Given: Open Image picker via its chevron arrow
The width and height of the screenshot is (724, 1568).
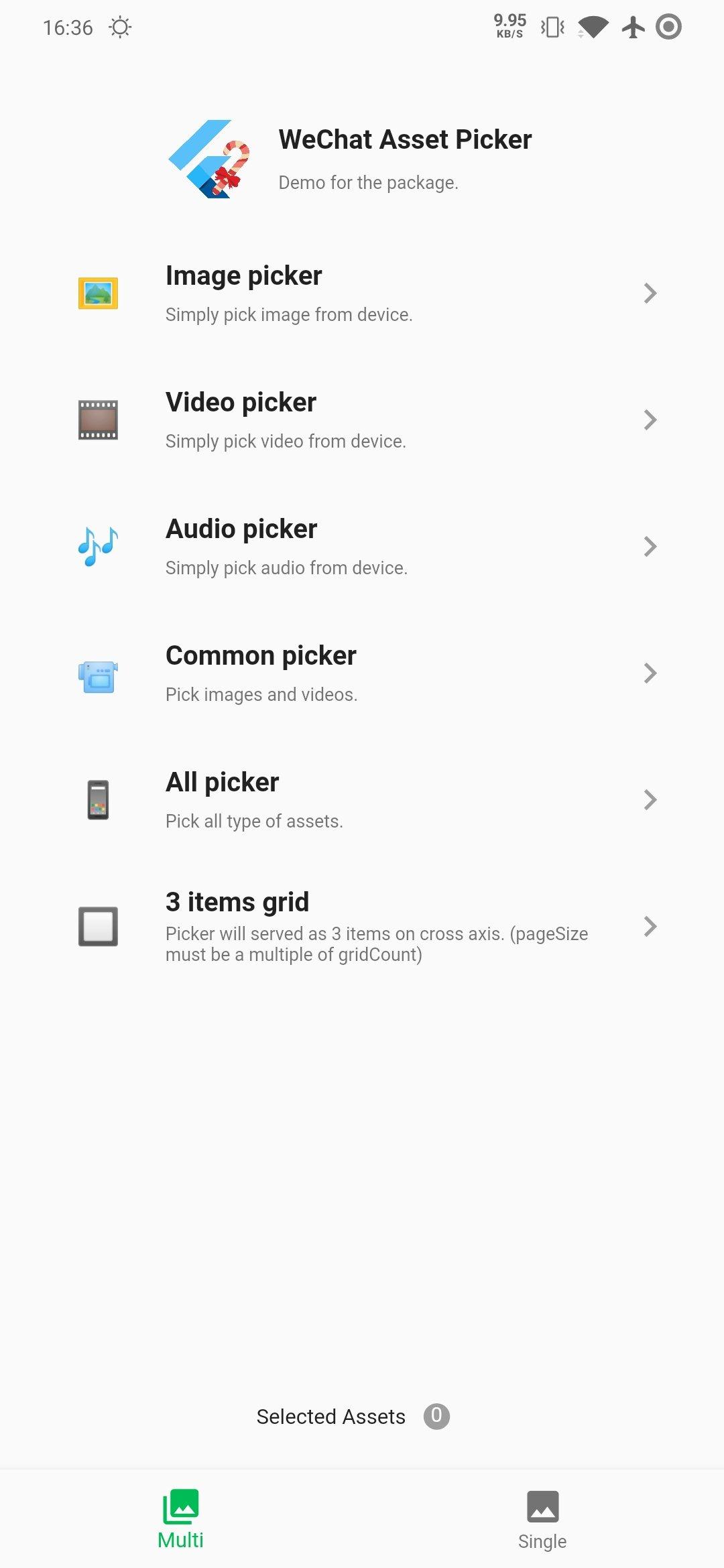Looking at the screenshot, I should click(x=650, y=293).
